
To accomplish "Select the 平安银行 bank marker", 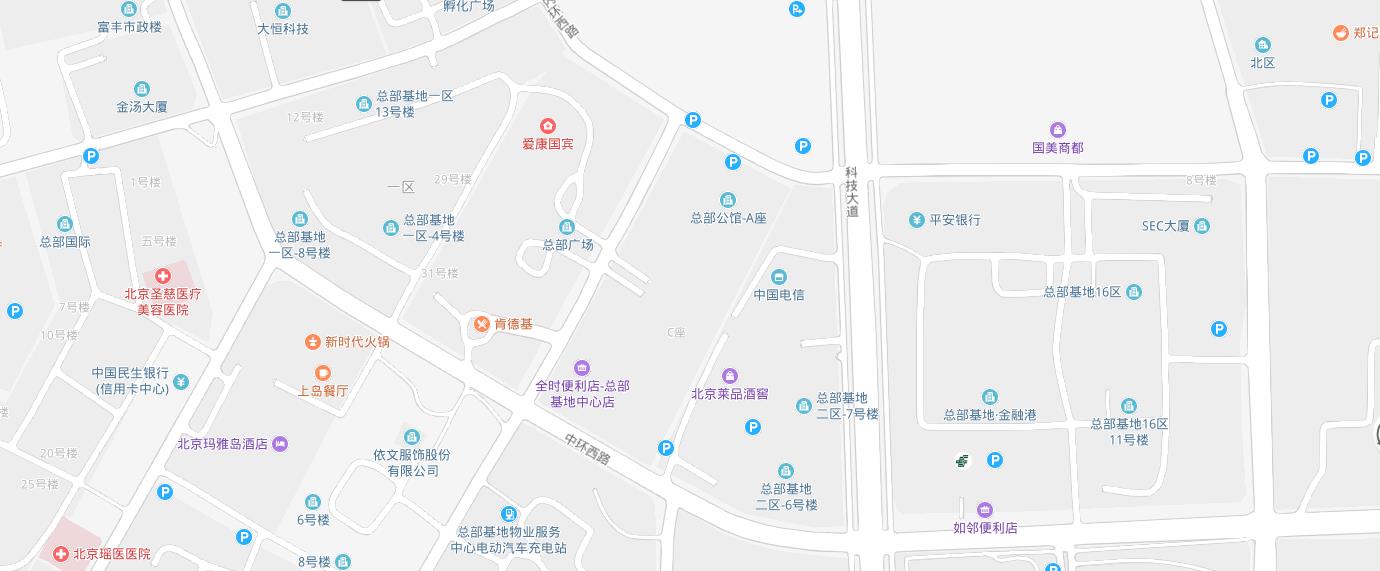I will [916, 220].
